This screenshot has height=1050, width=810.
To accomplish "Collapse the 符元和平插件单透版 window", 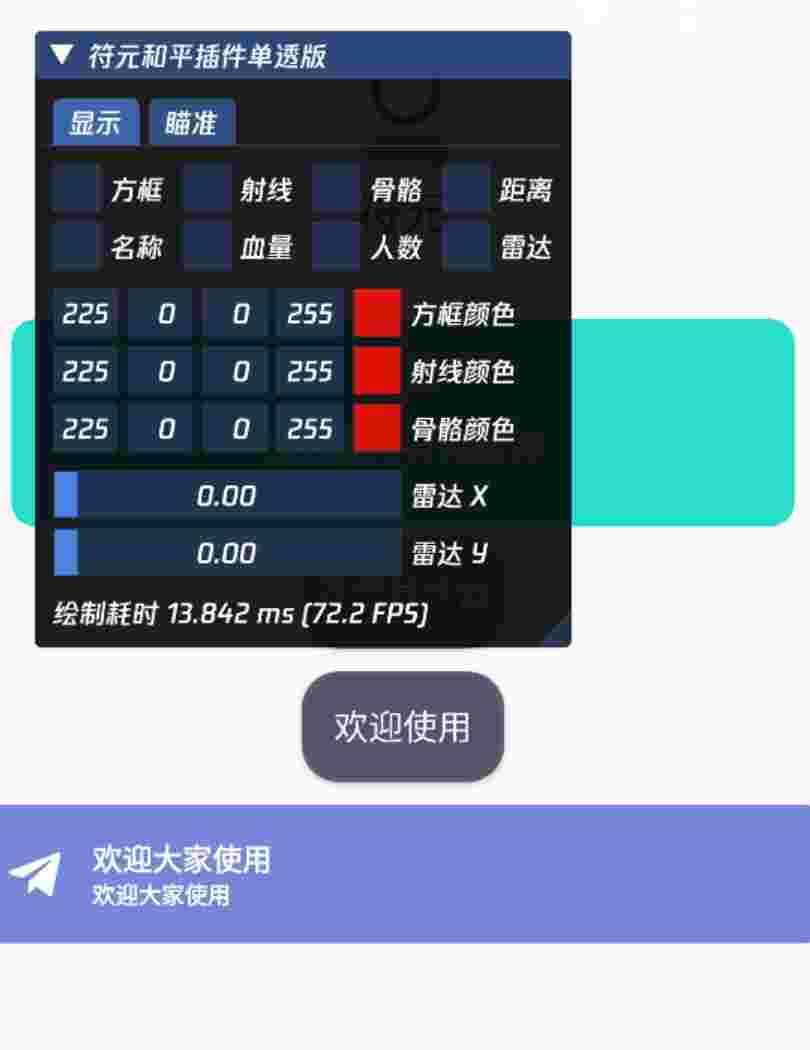I will (x=62, y=55).
